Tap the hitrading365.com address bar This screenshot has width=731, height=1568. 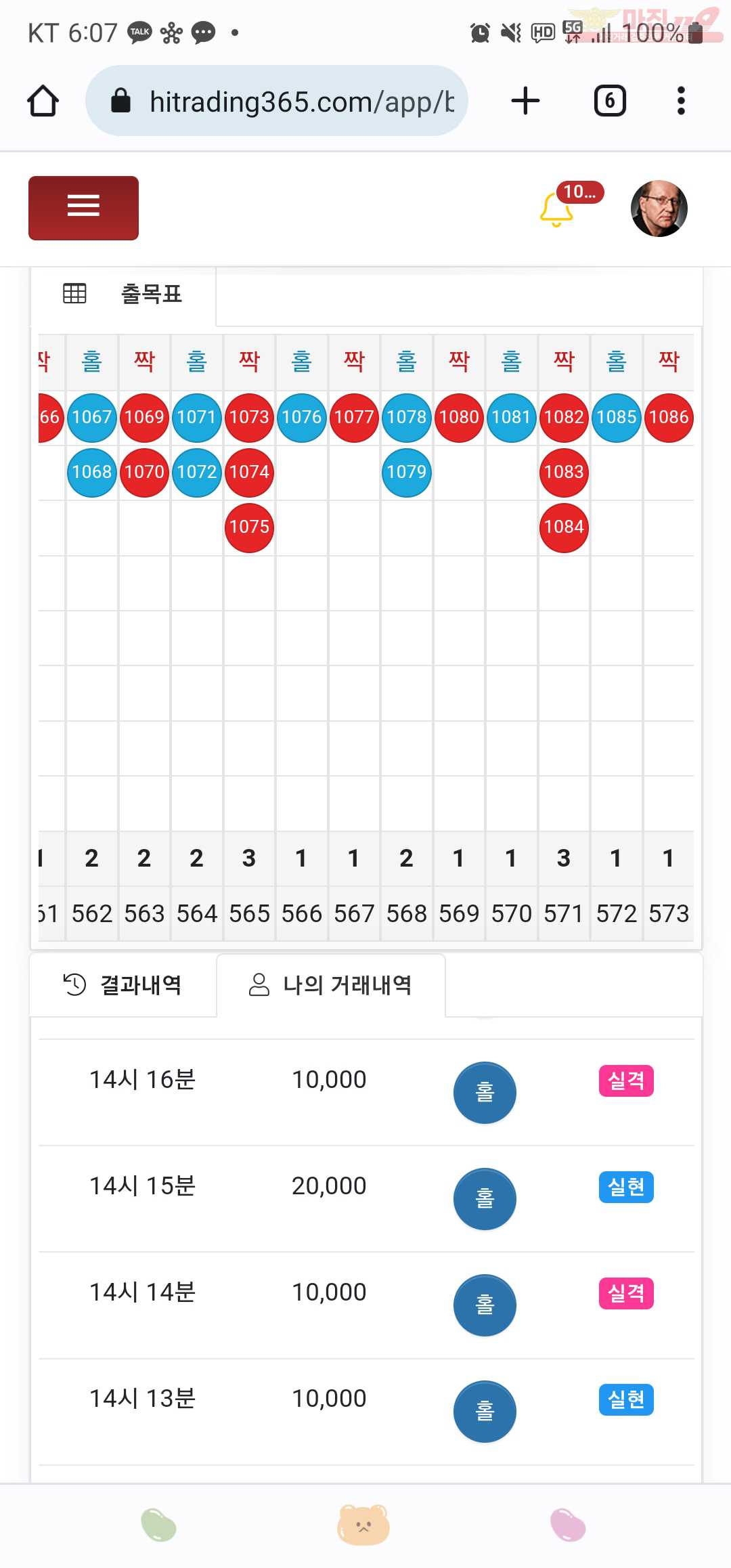(x=277, y=101)
